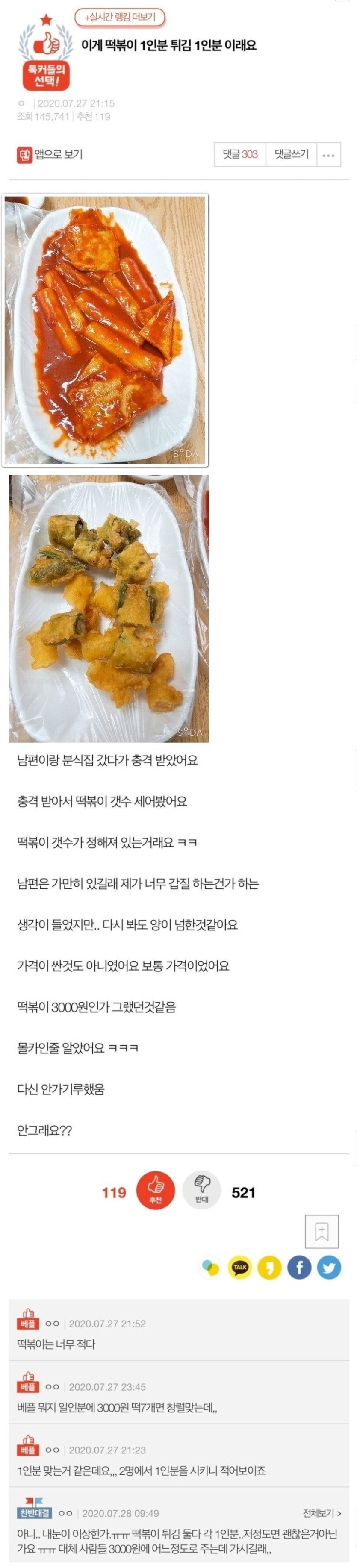357x1568 pixels.
Task: Share the post on Twitter
Action: pyautogui.click(x=329, y=1268)
